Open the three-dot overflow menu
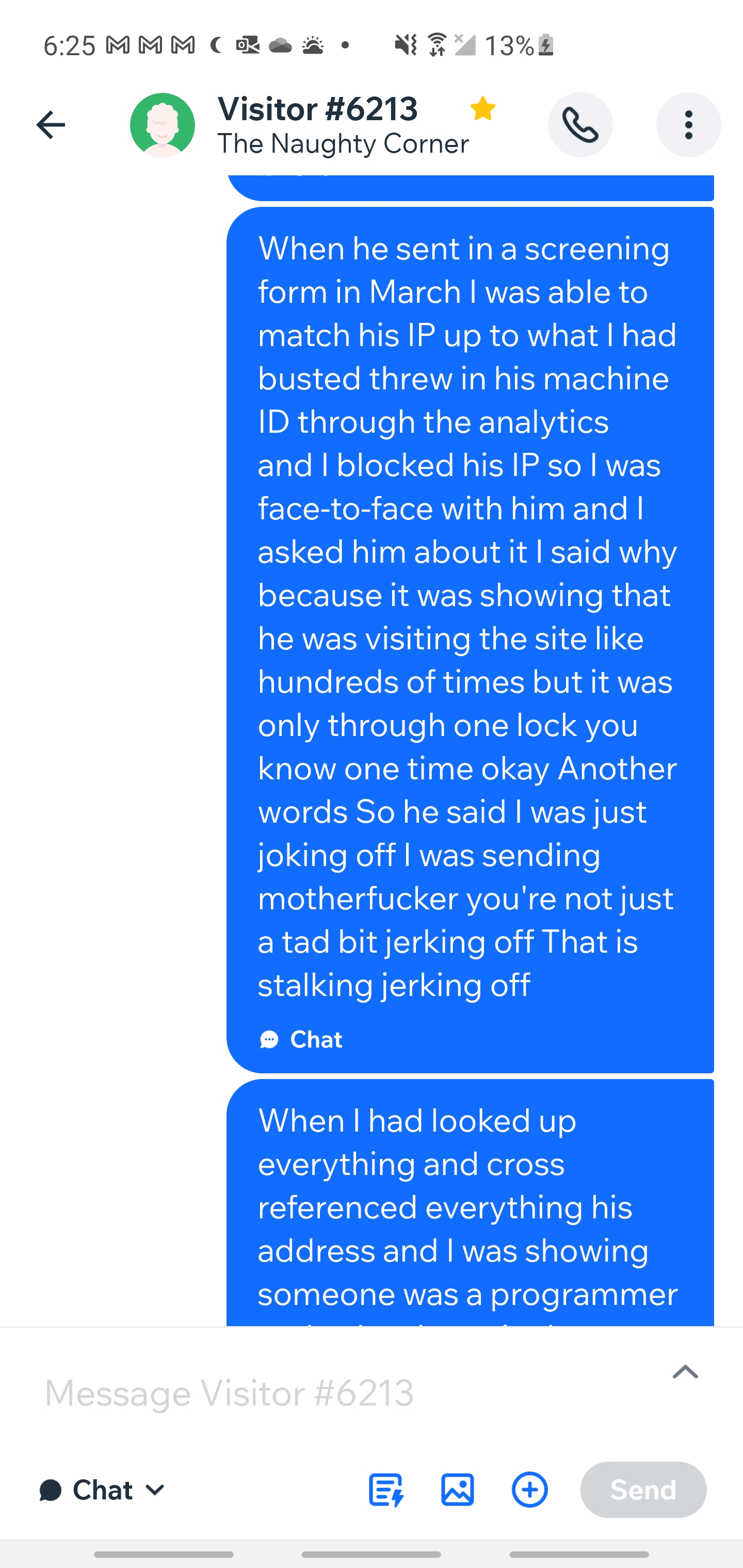Screen dimensions: 743x1568 (688, 125)
